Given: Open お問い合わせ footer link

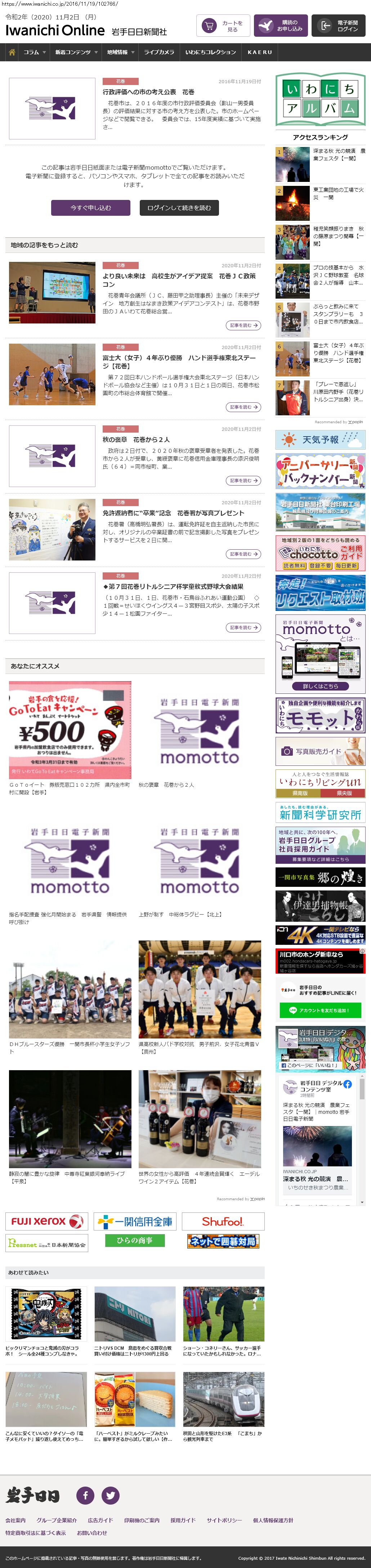Looking at the screenshot, I should pos(92,1533).
